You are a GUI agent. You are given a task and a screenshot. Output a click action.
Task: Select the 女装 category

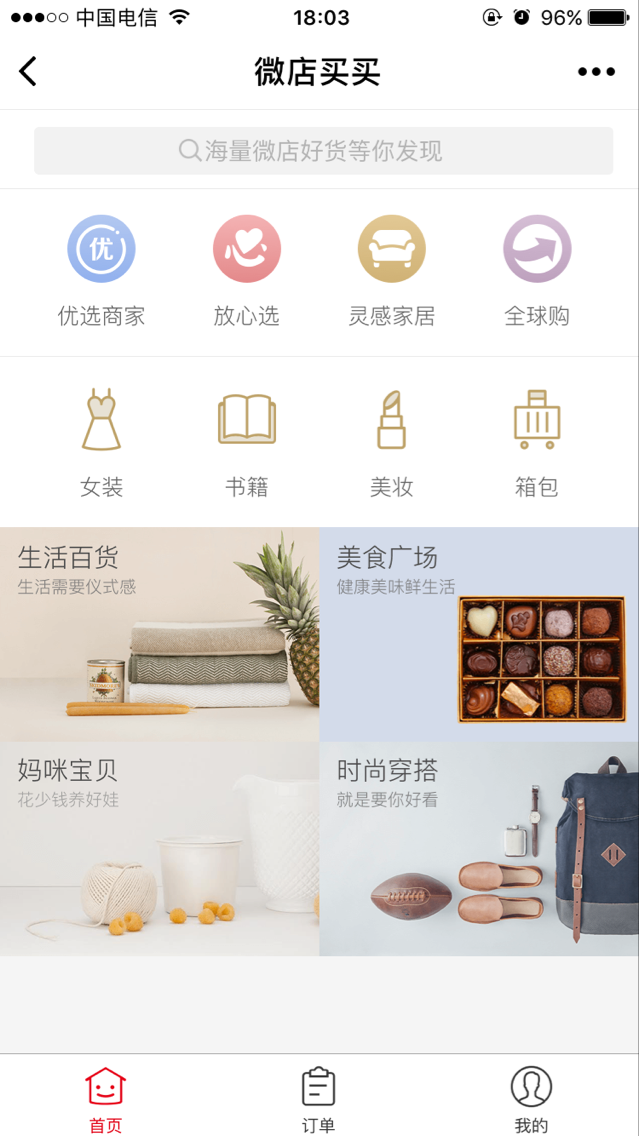[x=101, y=442]
